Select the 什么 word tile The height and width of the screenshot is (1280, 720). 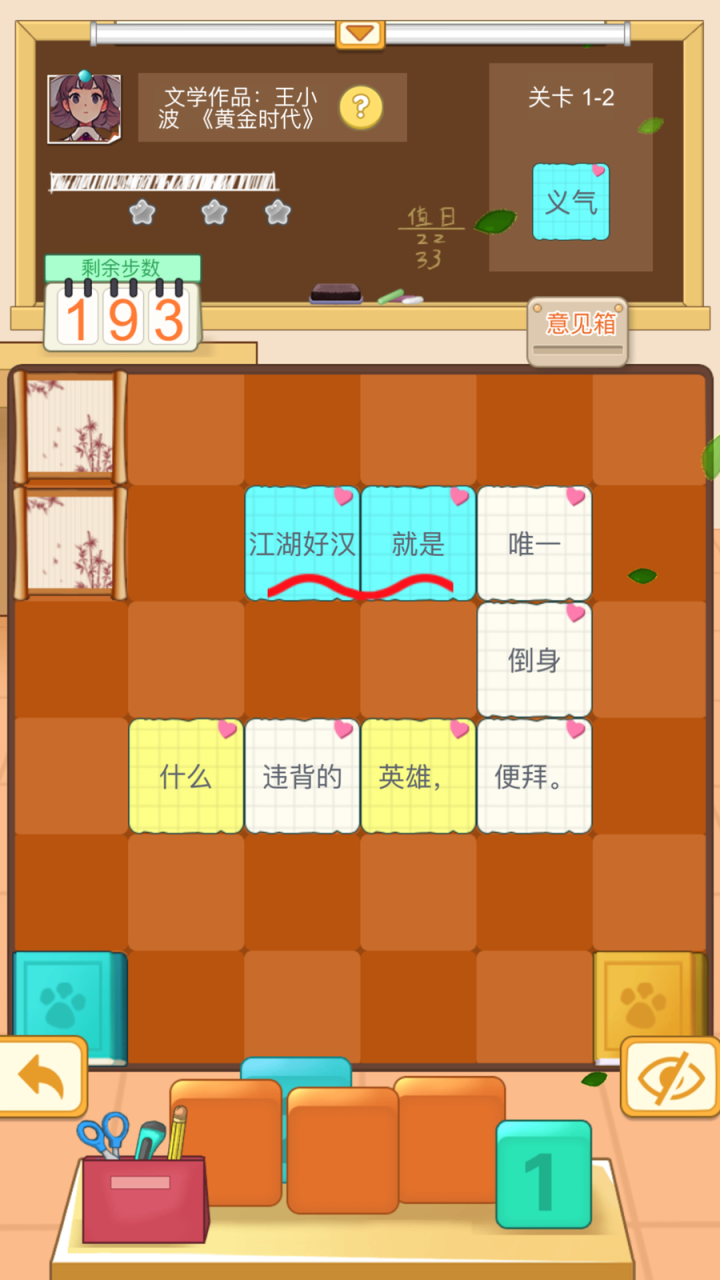tap(186, 776)
